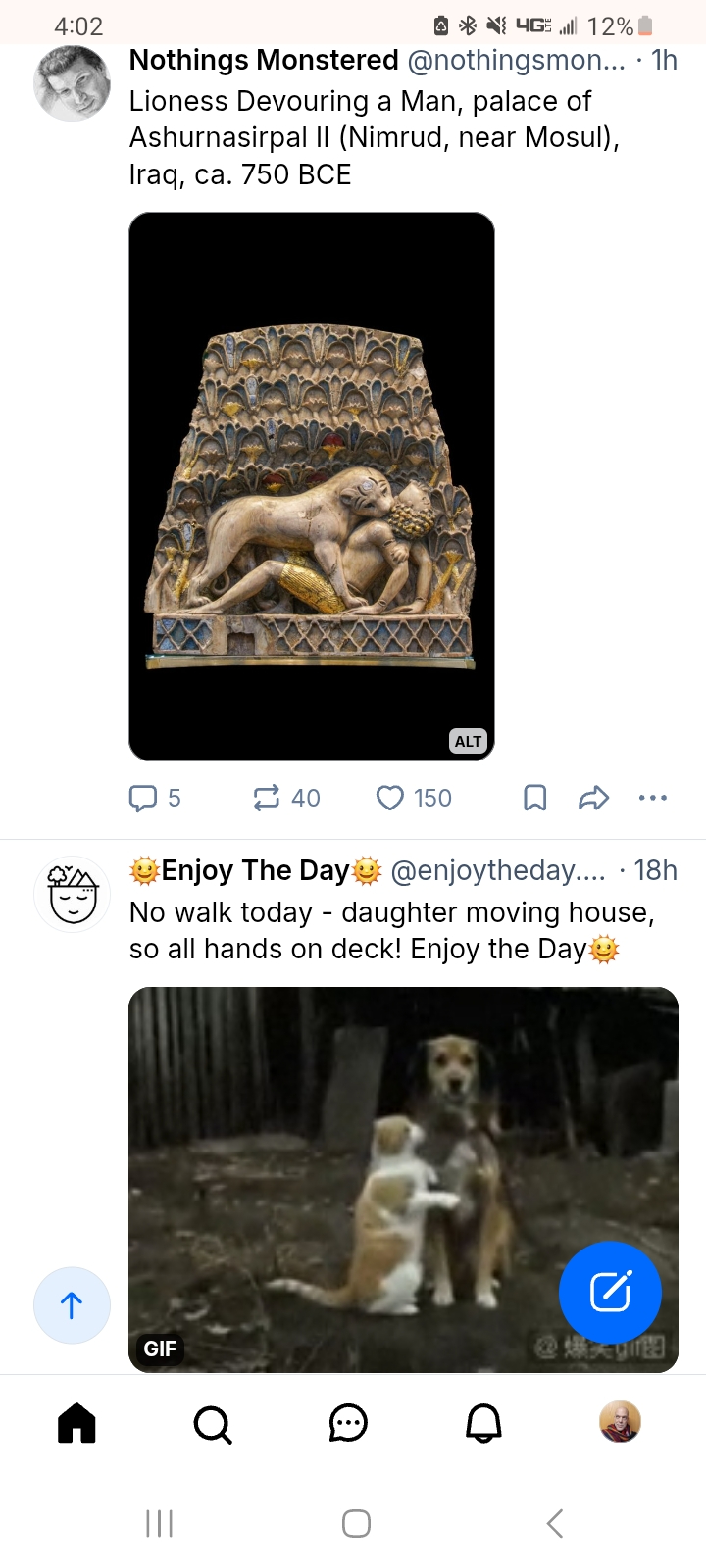The image size is (706, 1568).
Task: Compose a new post
Action: [x=610, y=1292]
